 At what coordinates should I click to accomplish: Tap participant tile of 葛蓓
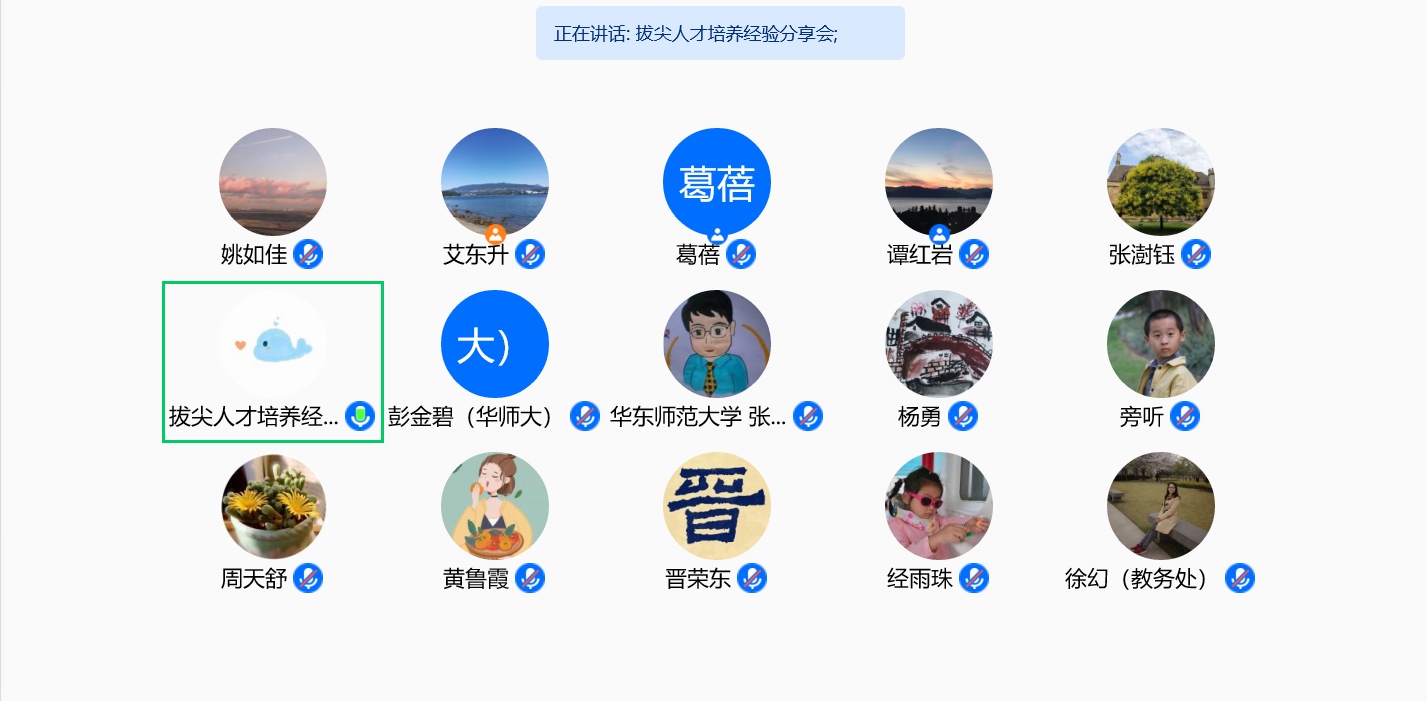pos(716,182)
